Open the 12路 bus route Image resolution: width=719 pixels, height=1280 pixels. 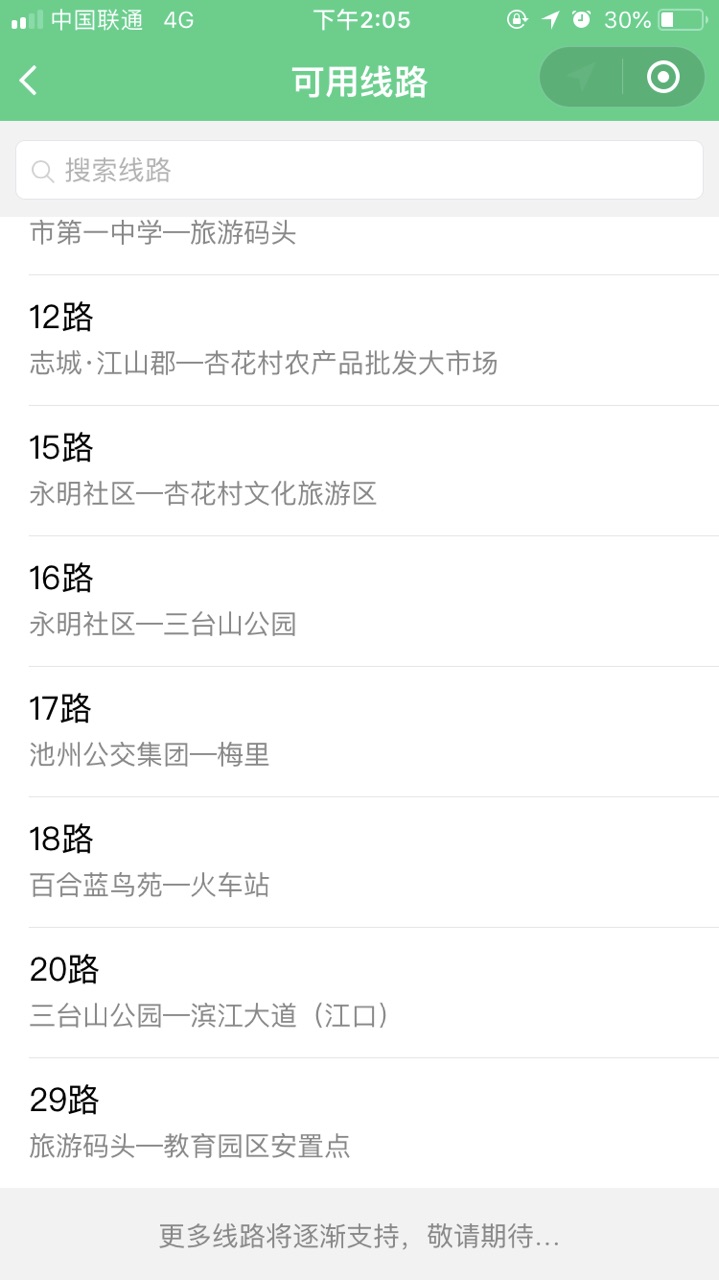tap(359, 340)
